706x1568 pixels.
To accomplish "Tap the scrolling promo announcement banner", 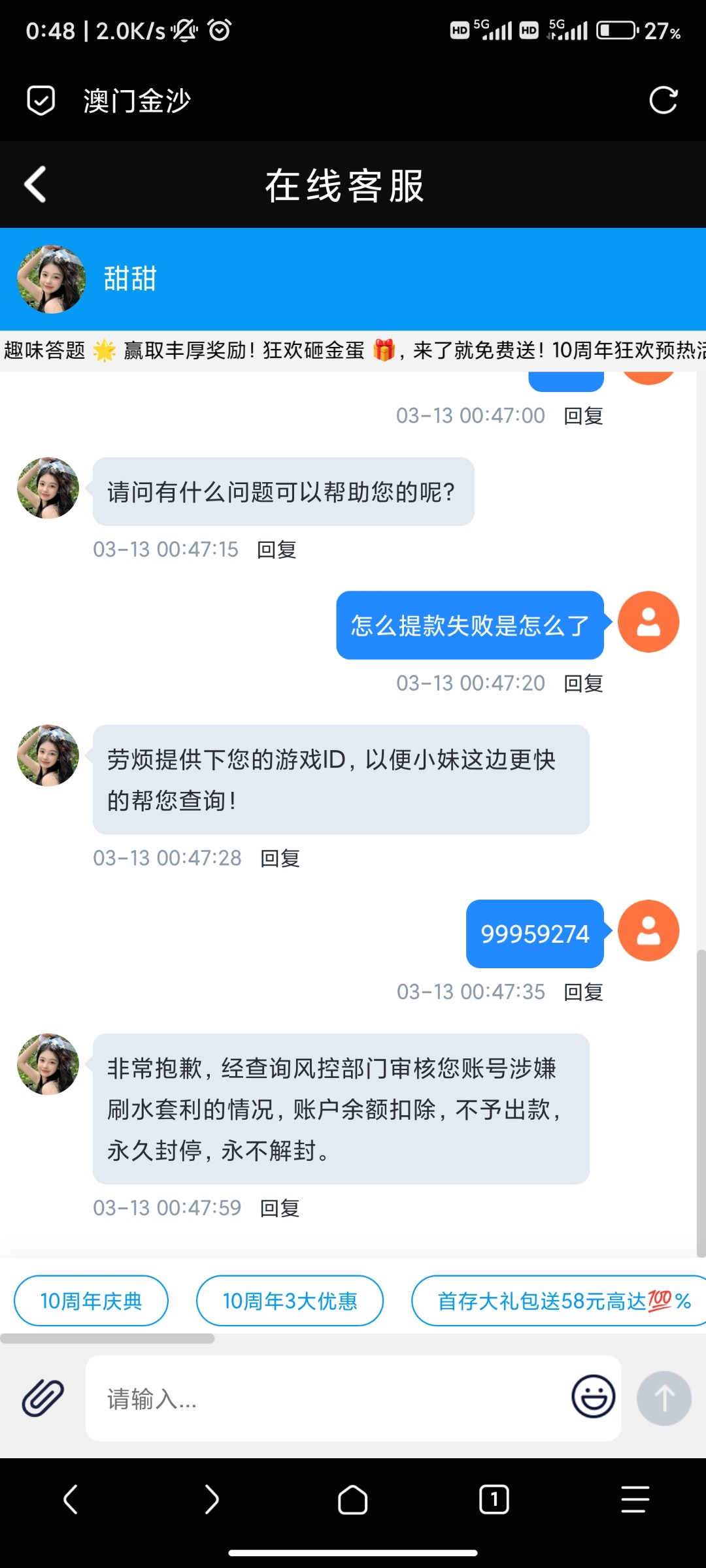I will [353, 351].
